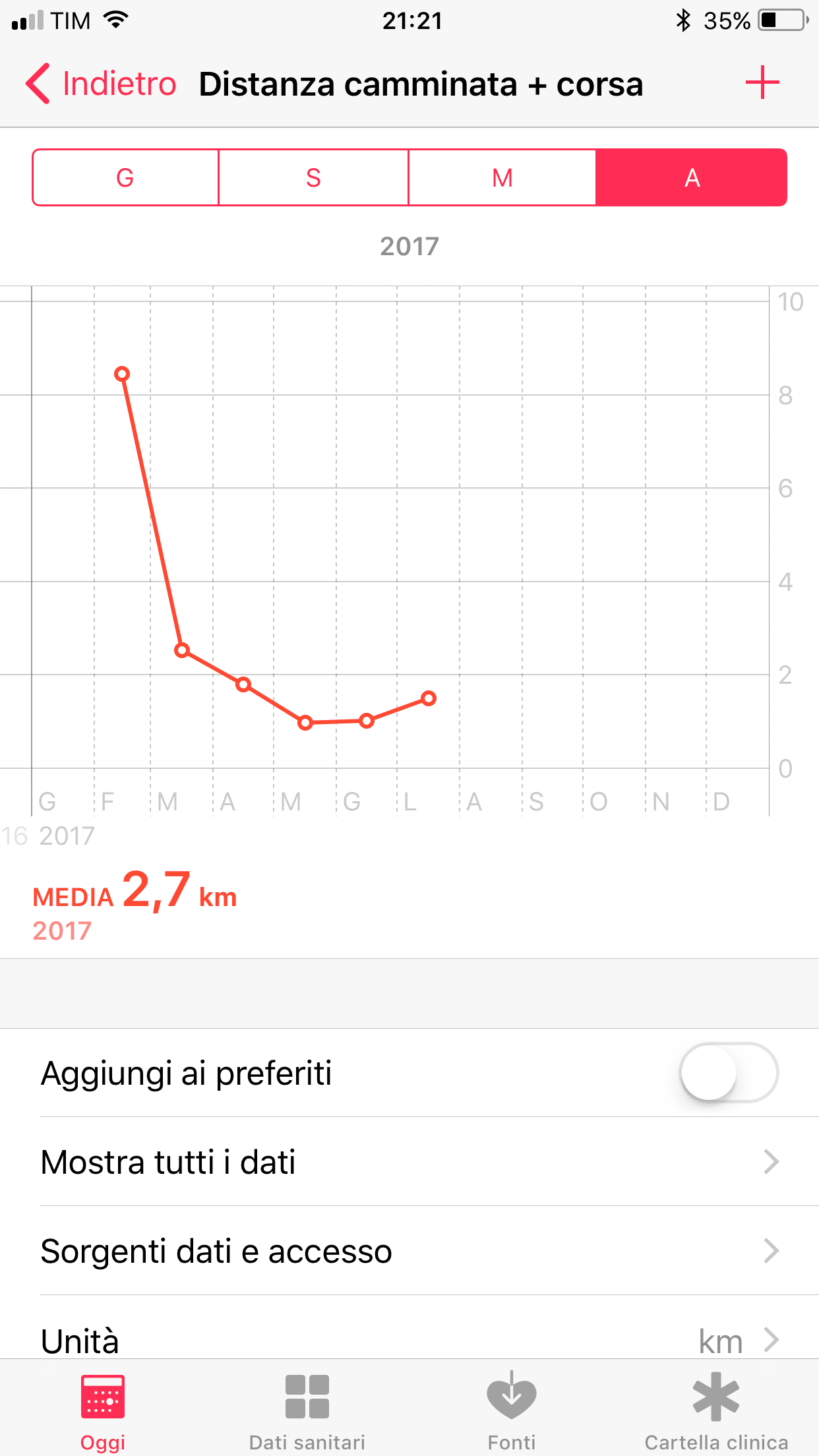Go back with Indietro

[101, 84]
